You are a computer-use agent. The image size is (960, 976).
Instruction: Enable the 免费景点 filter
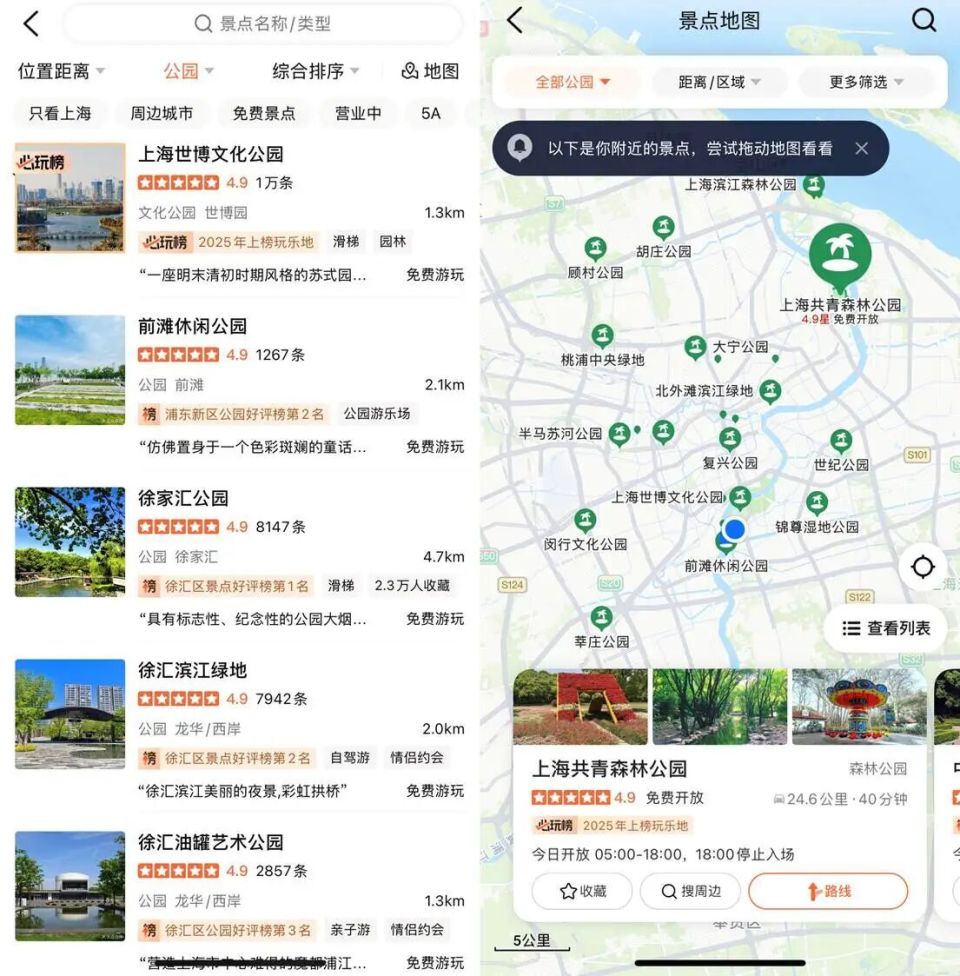point(262,114)
